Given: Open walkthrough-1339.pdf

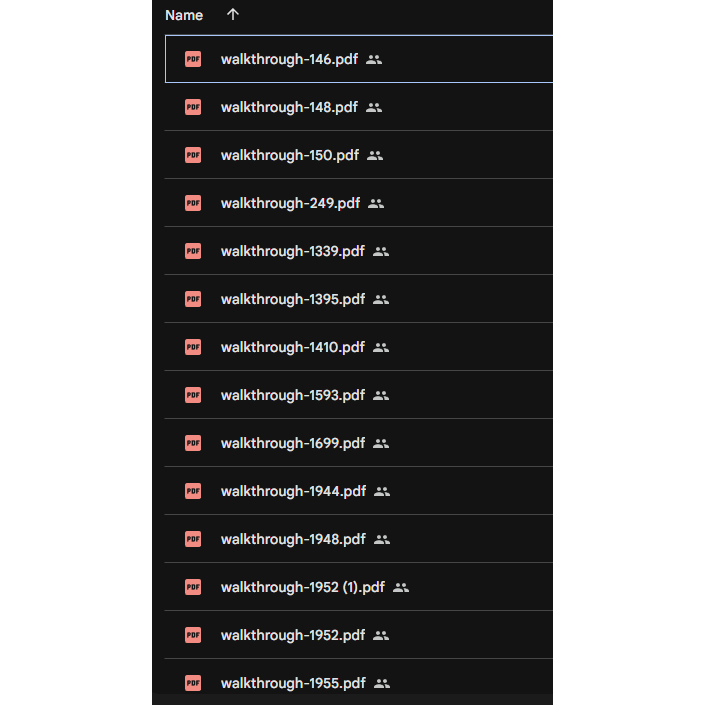Looking at the screenshot, I should click(x=292, y=251).
